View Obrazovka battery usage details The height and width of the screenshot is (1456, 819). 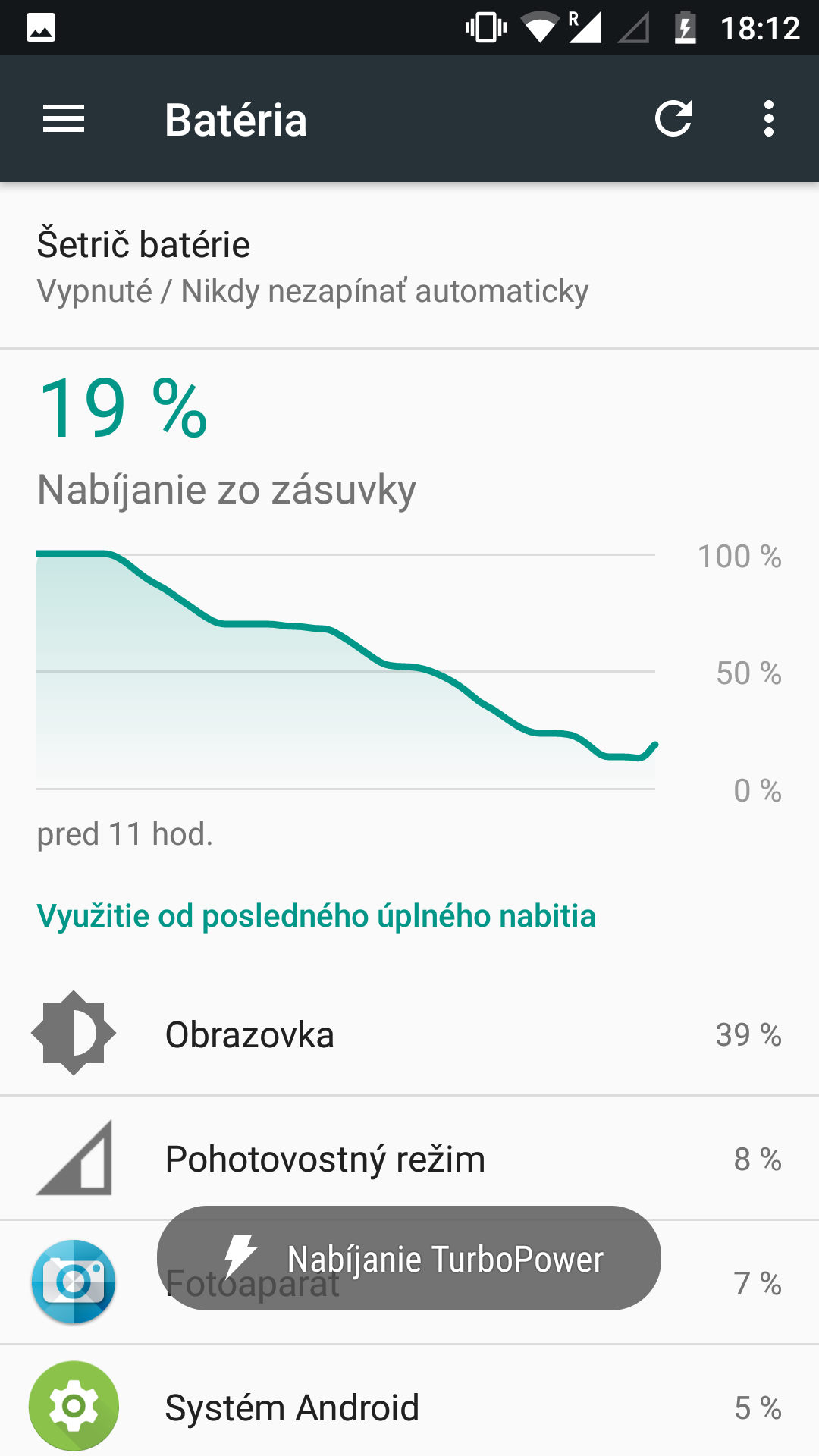pyautogui.click(x=409, y=1034)
